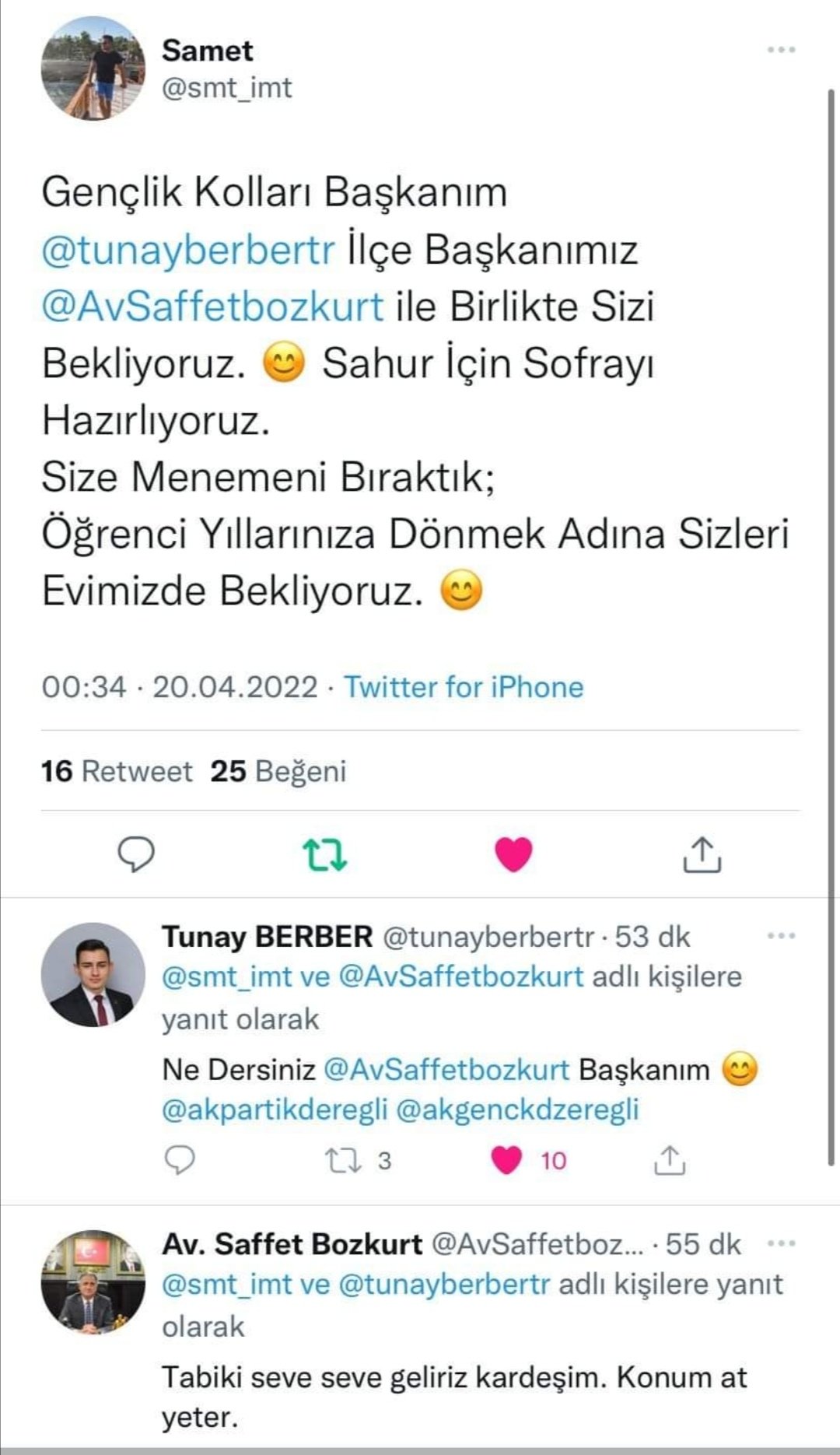The image size is (840, 1455).
Task: View the 16 Retweet list
Action: pos(117,771)
